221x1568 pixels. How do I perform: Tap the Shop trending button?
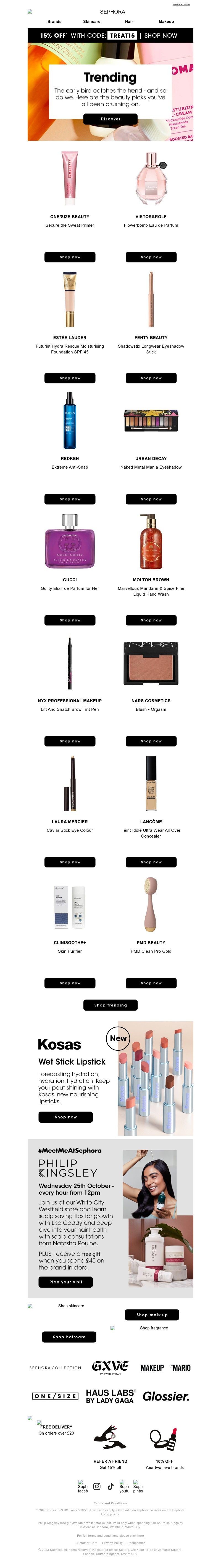[110, 1005]
